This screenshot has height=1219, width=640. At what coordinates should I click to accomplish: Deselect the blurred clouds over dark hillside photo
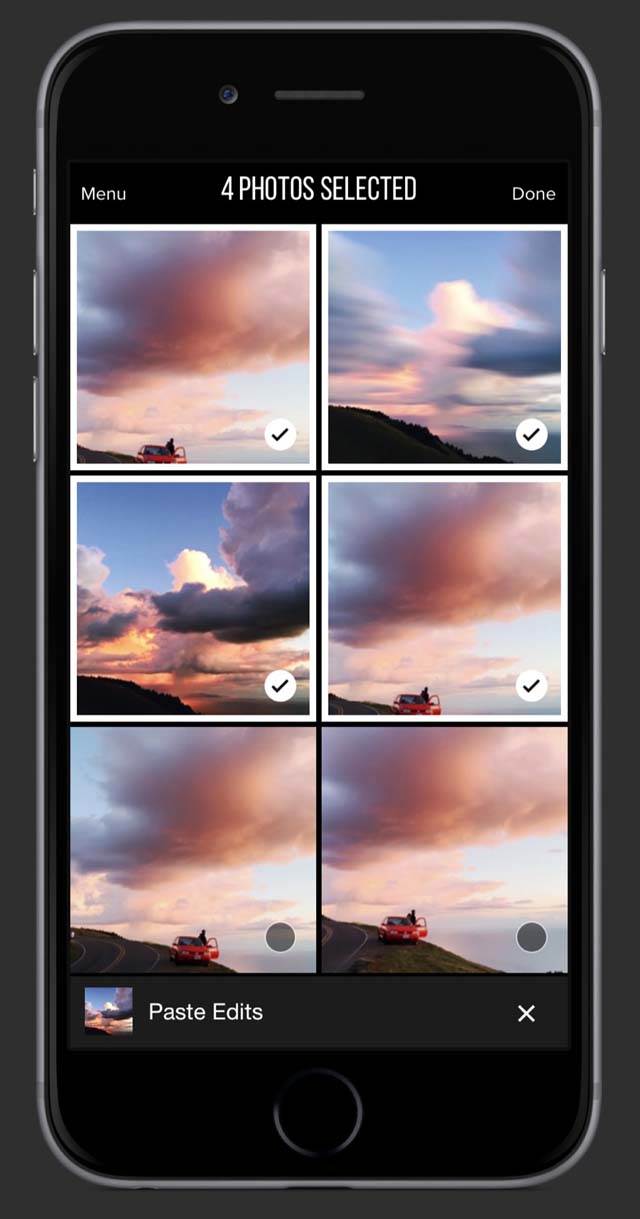pyautogui.click(x=444, y=347)
